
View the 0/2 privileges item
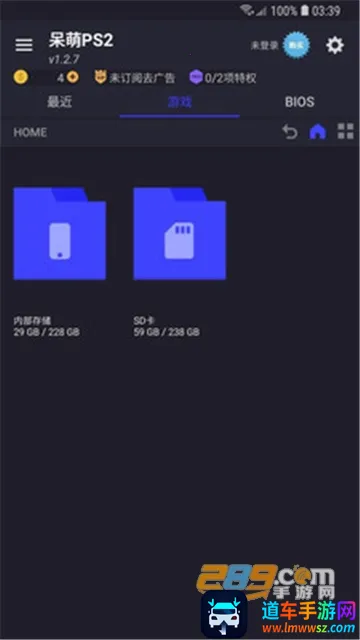(223, 77)
